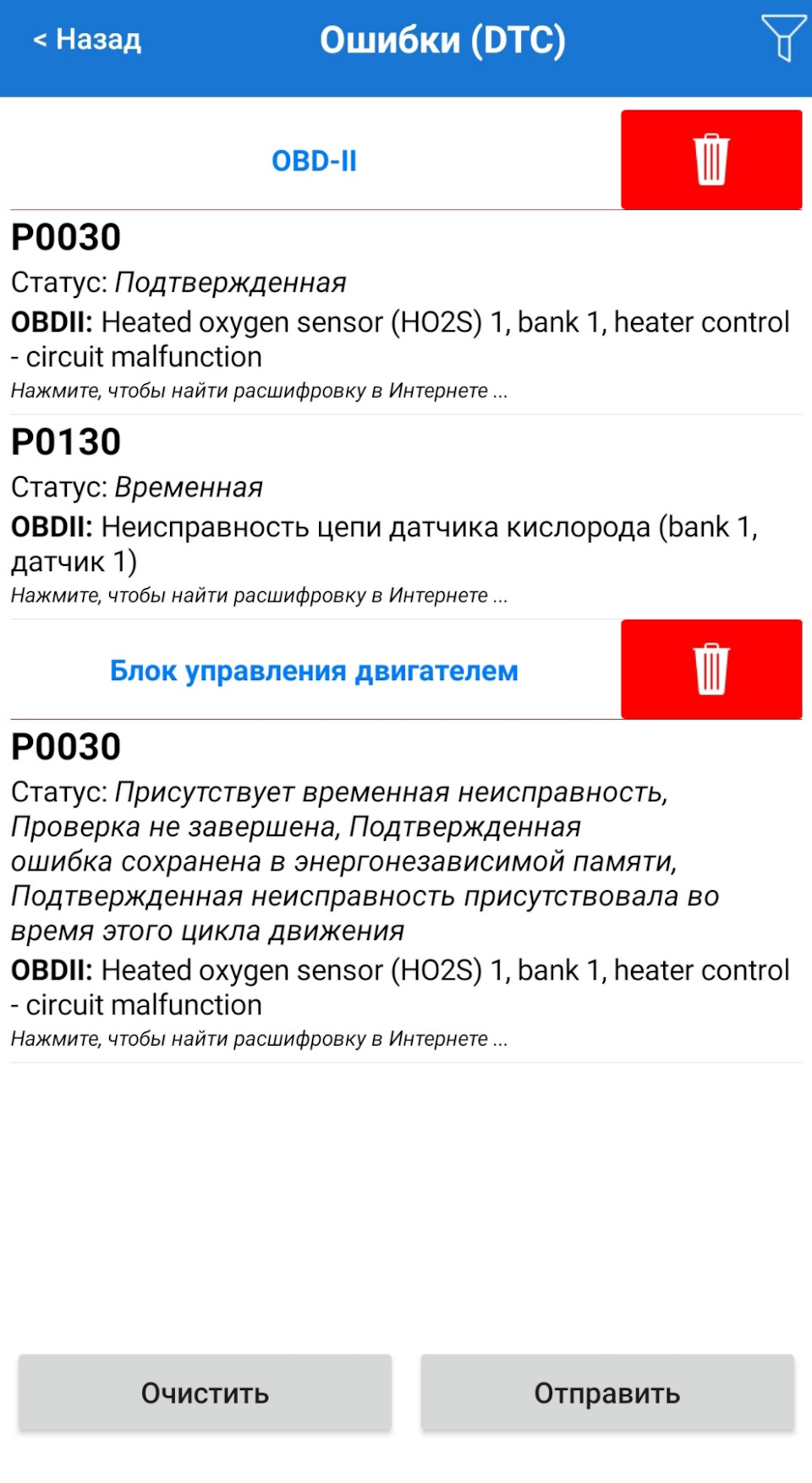Viewport: 812px width, 1483px height.
Task: Tap the Отправить button
Action: [x=607, y=1392]
